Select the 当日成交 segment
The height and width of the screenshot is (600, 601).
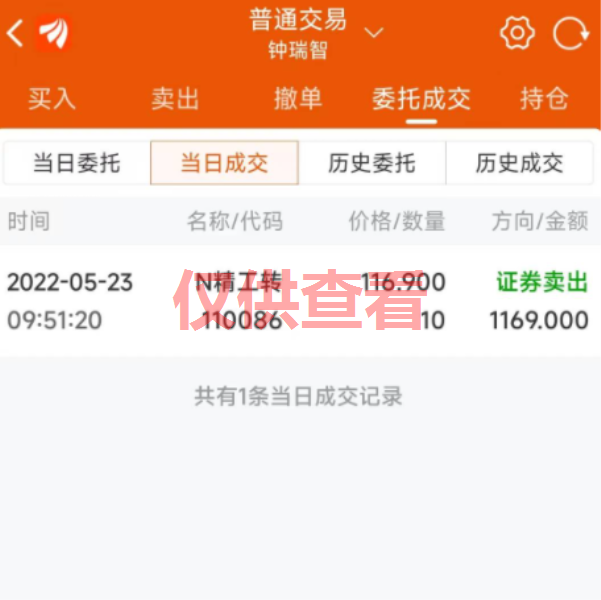click(x=224, y=163)
